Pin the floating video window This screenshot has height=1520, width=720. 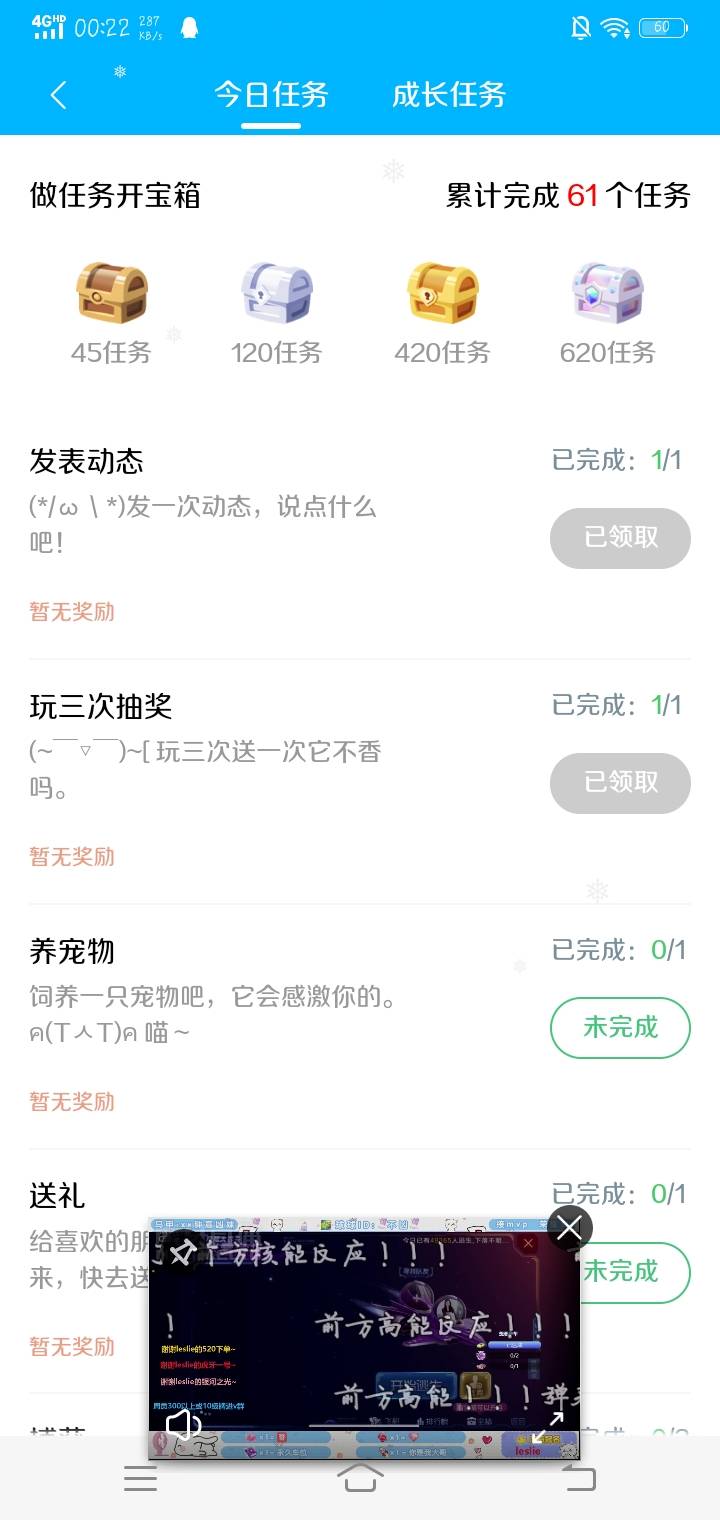[181, 1251]
